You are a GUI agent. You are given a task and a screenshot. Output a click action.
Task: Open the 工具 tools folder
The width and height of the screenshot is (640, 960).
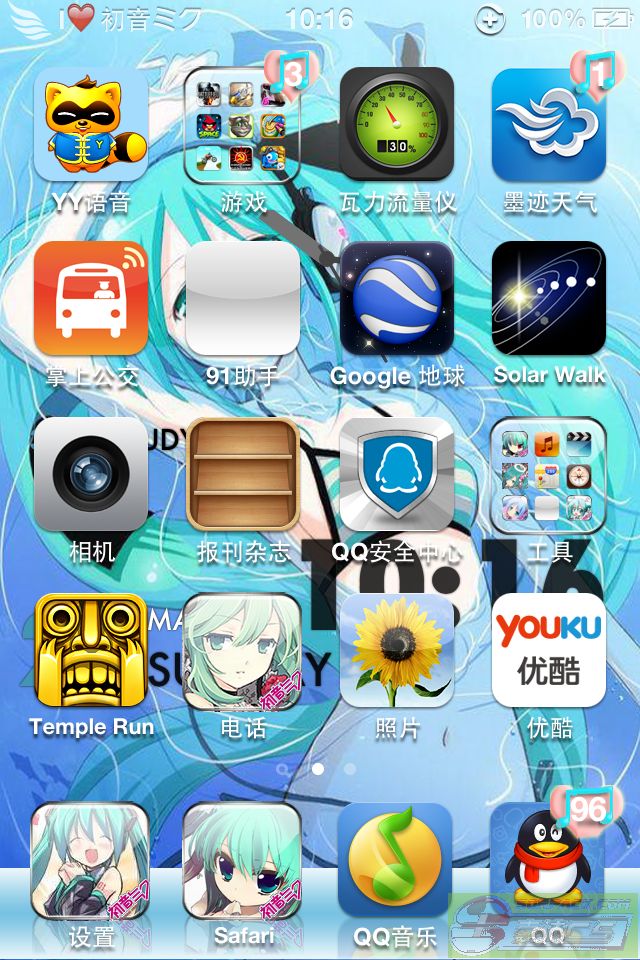(x=548, y=474)
